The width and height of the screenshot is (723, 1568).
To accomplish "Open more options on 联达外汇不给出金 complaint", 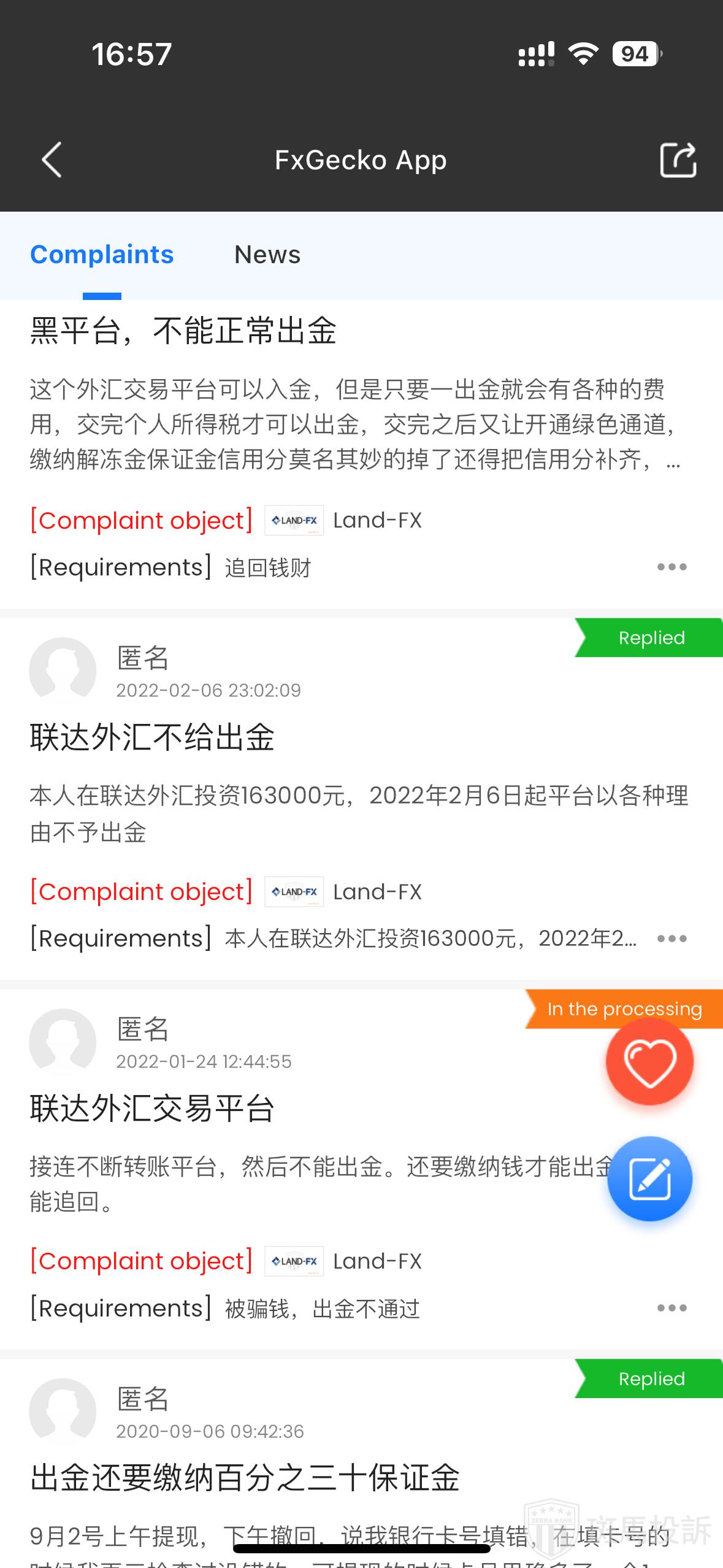I will click(x=671, y=938).
